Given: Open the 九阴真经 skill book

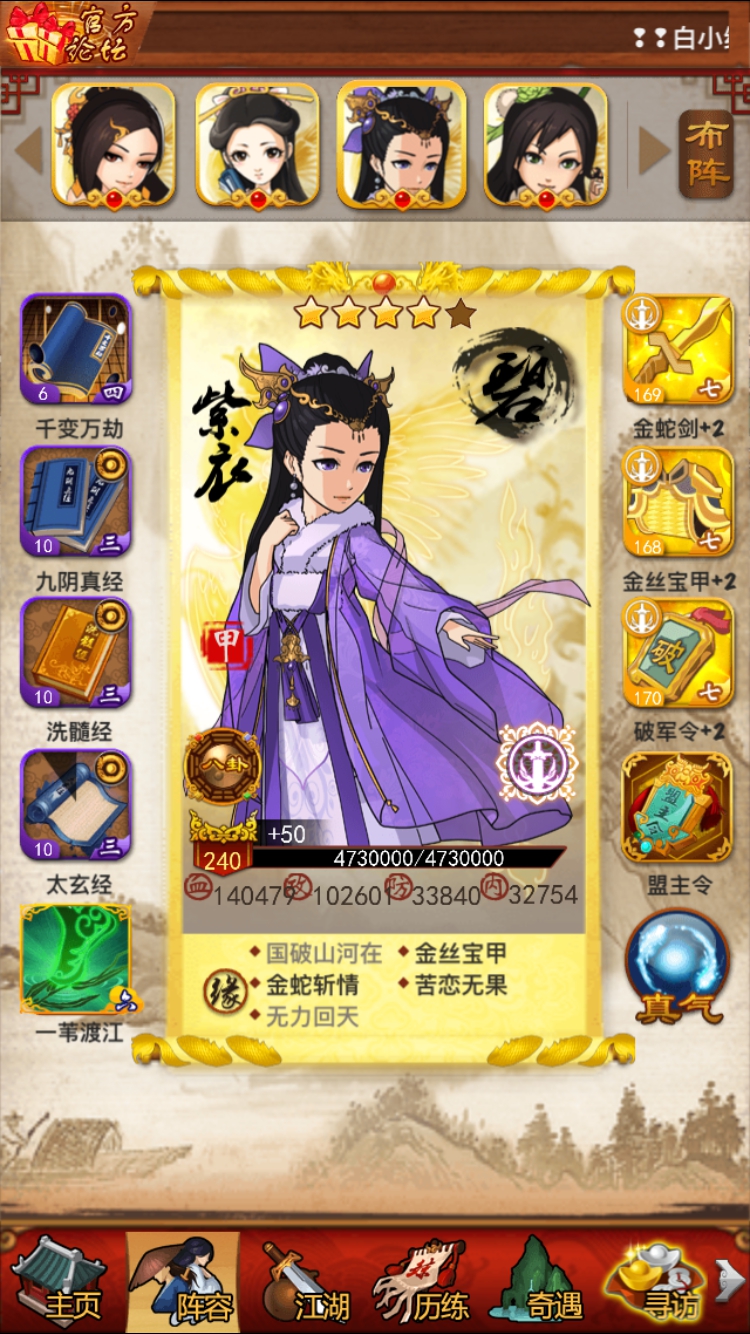Looking at the screenshot, I should [76, 502].
